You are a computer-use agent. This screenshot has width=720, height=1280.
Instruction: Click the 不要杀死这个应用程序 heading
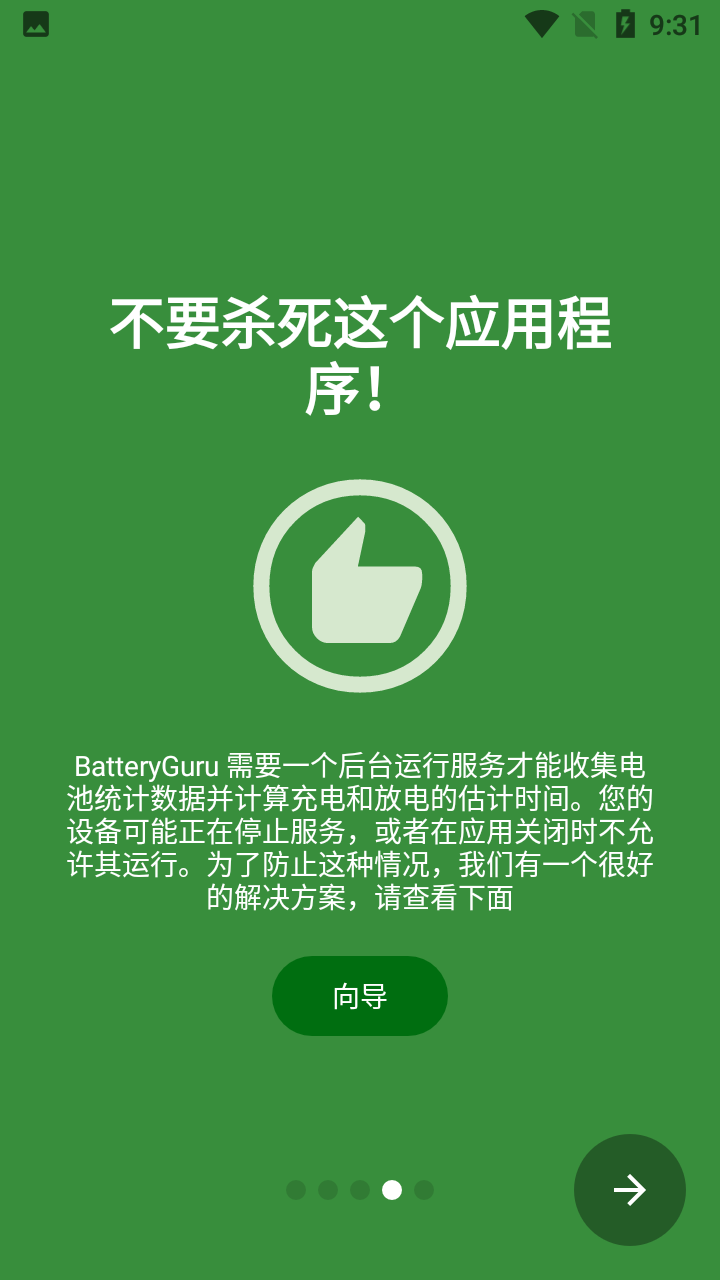coord(360,350)
